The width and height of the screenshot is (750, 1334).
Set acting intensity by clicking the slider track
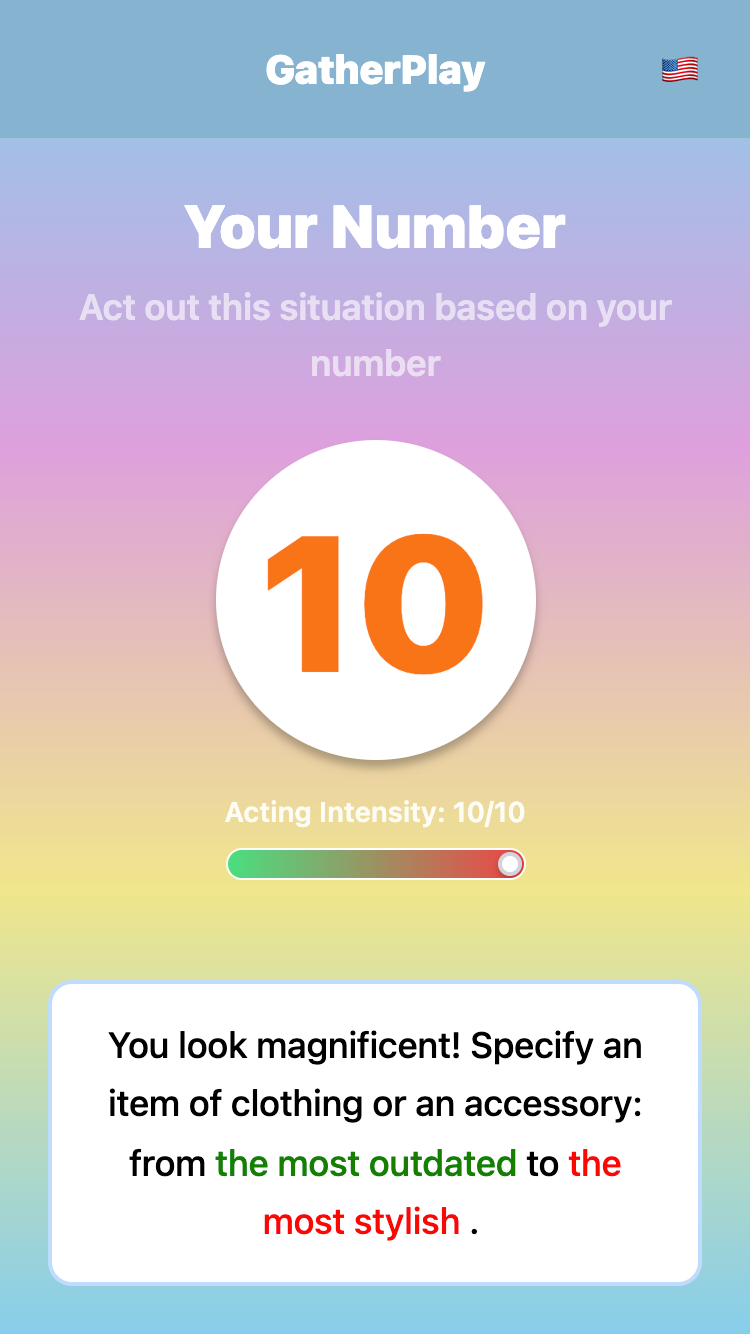pos(375,863)
